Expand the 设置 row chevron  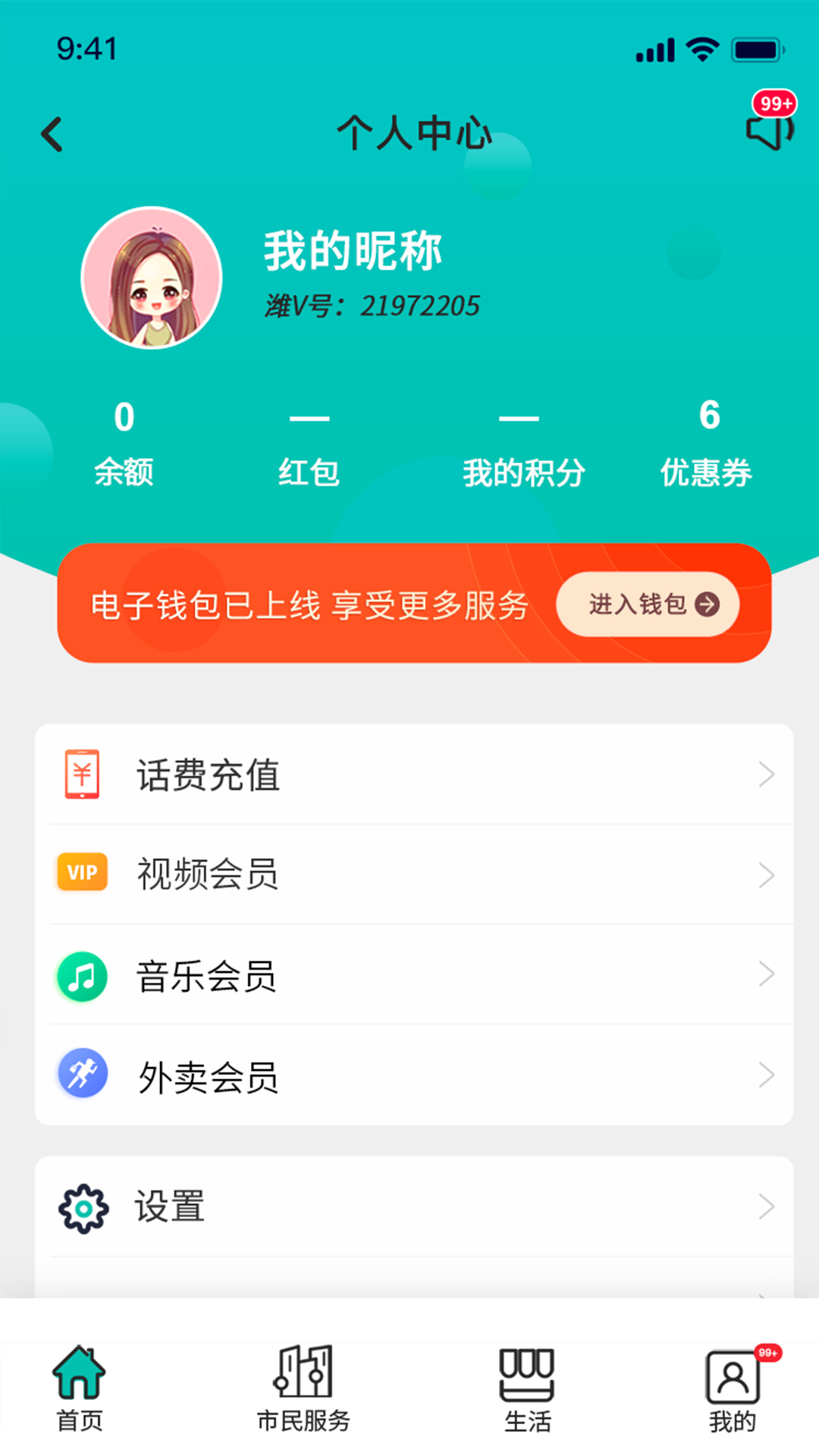click(767, 1206)
